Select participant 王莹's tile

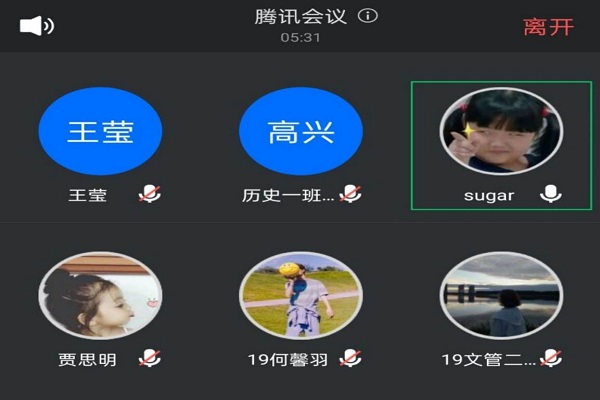click(100, 145)
